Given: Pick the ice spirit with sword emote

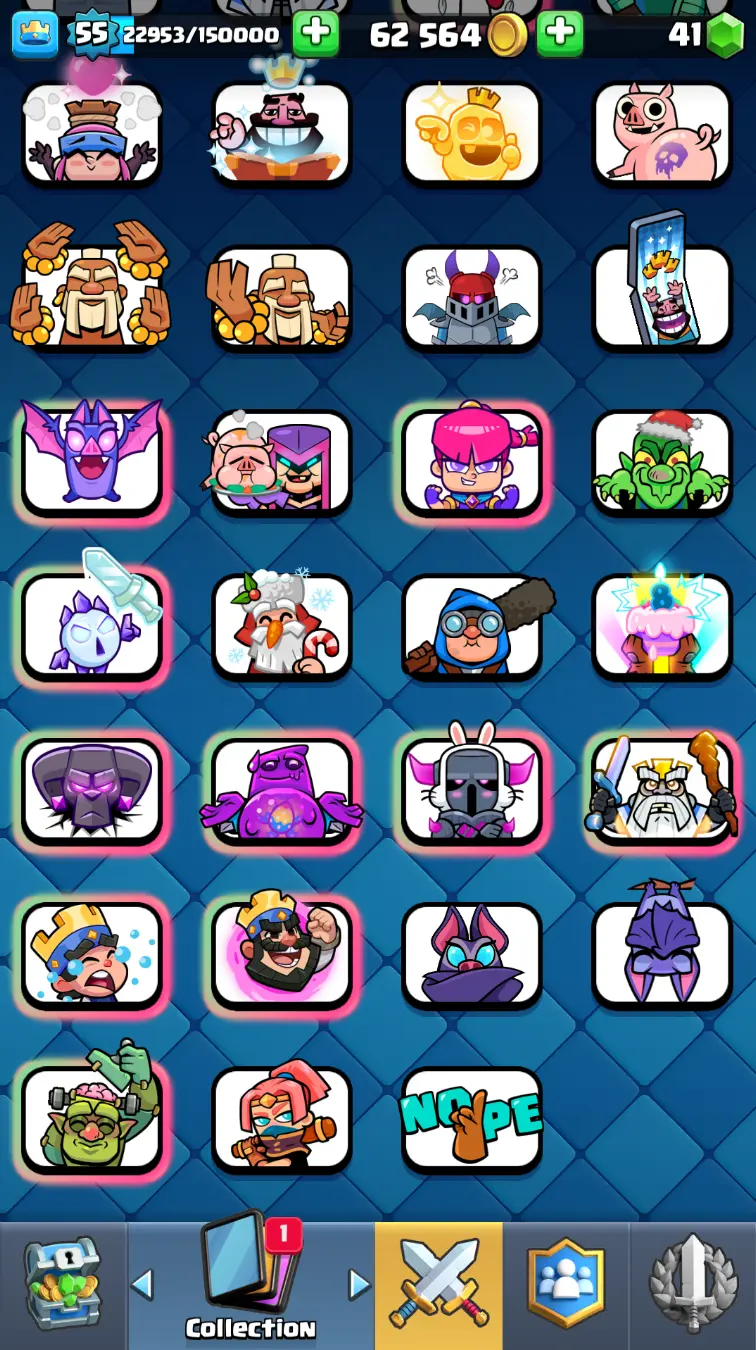Looking at the screenshot, I should tap(92, 626).
